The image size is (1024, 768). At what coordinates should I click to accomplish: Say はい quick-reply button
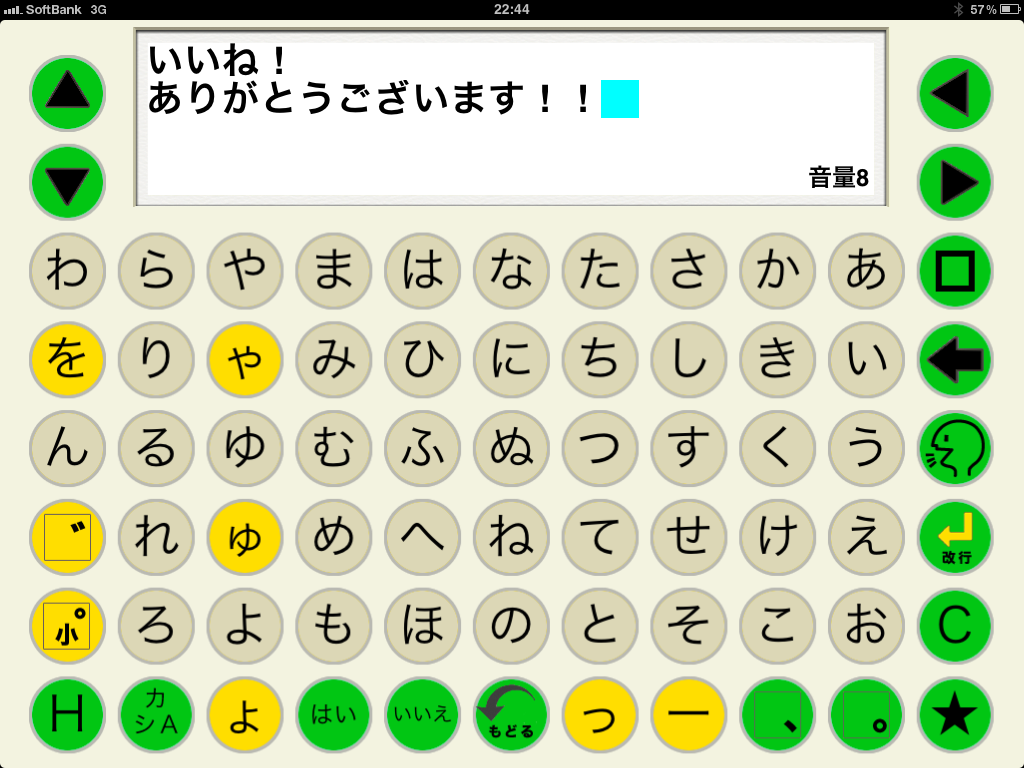pyautogui.click(x=334, y=715)
